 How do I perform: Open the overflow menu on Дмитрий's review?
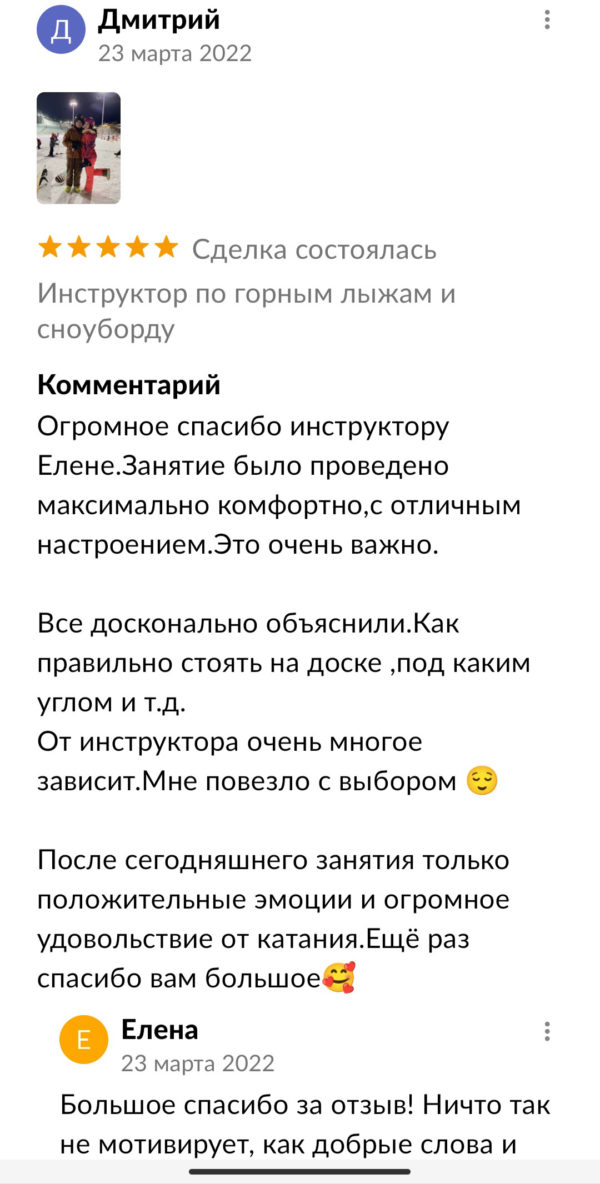[x=546, y=20]
